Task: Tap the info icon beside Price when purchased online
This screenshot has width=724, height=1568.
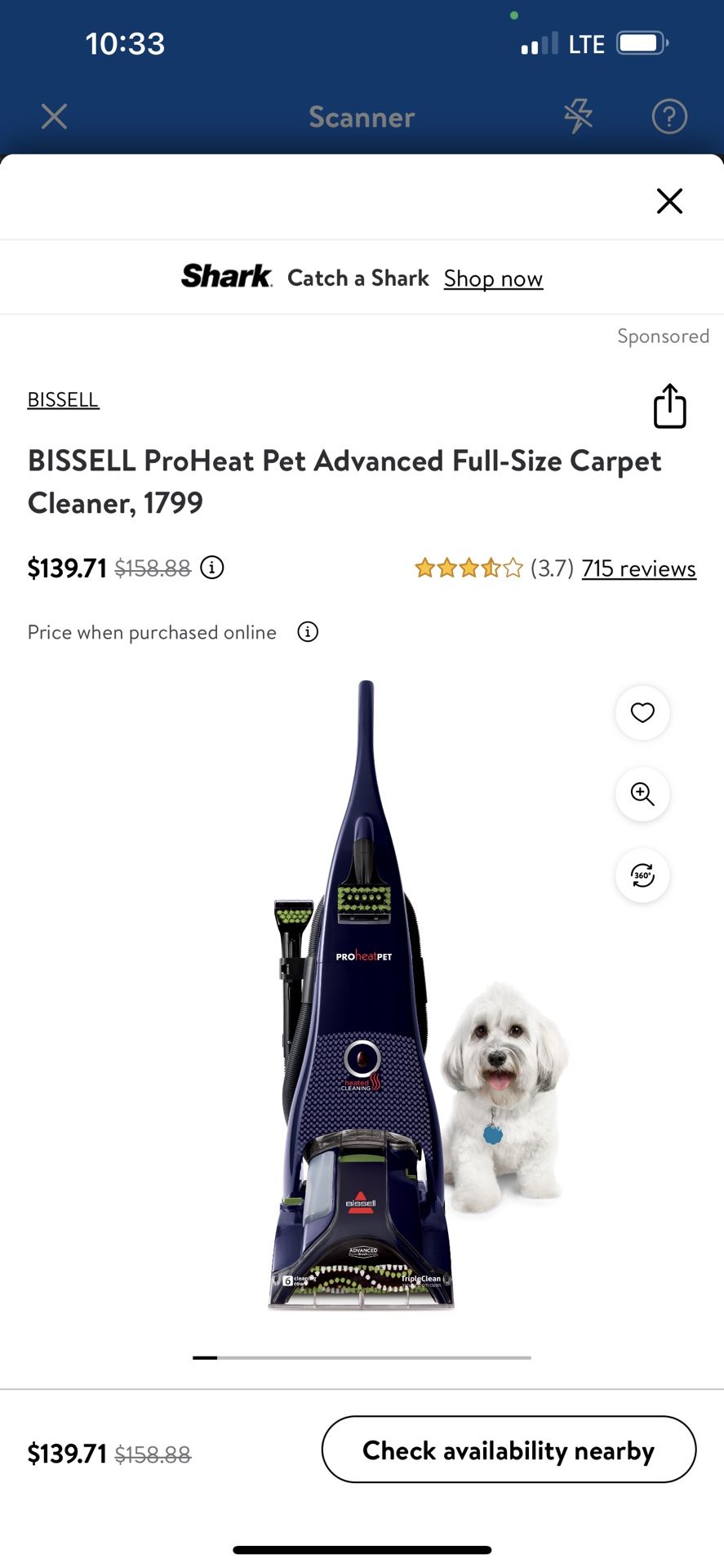Action: pos(307,632)
